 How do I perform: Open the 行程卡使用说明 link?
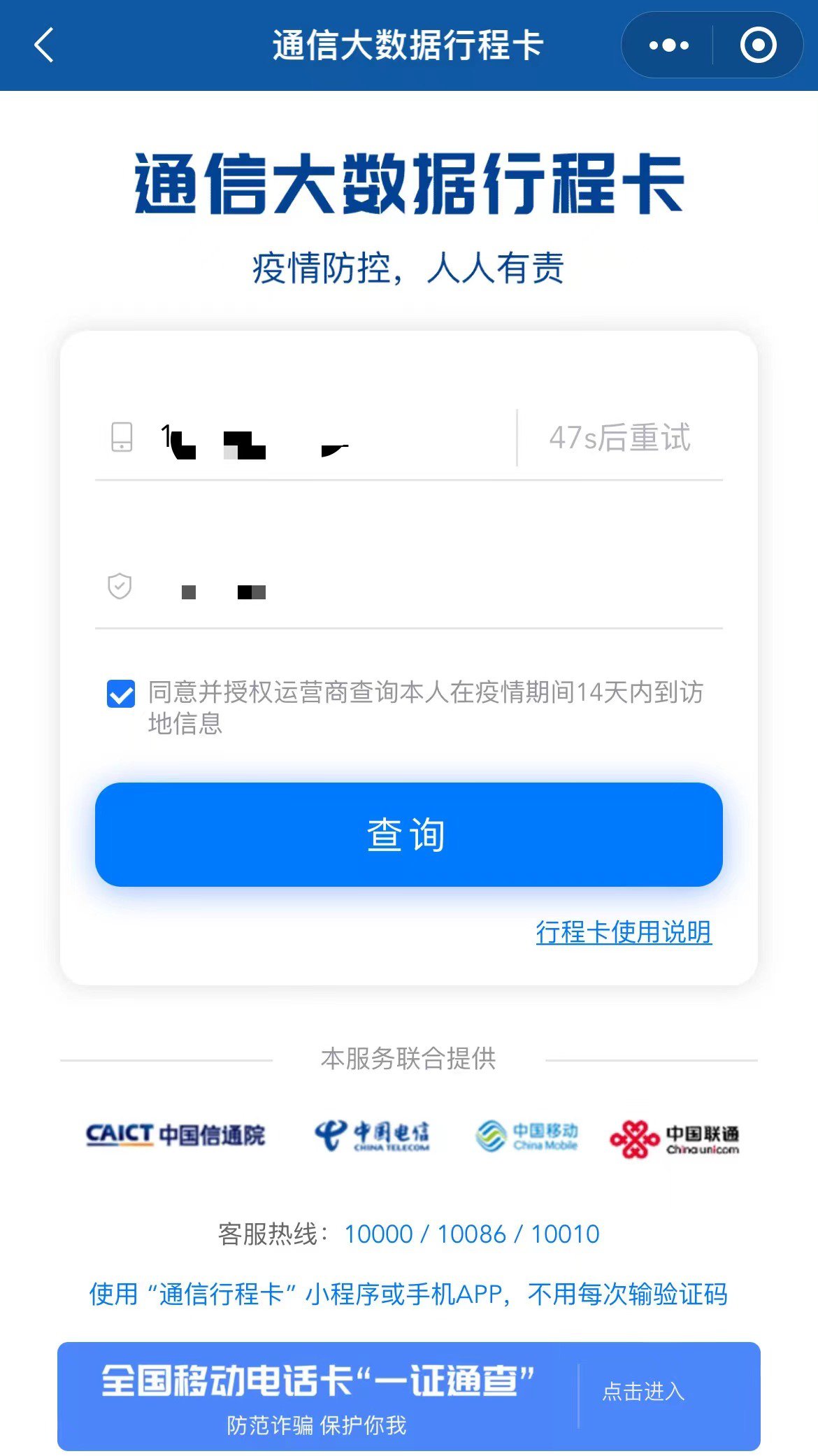(624, 932)
